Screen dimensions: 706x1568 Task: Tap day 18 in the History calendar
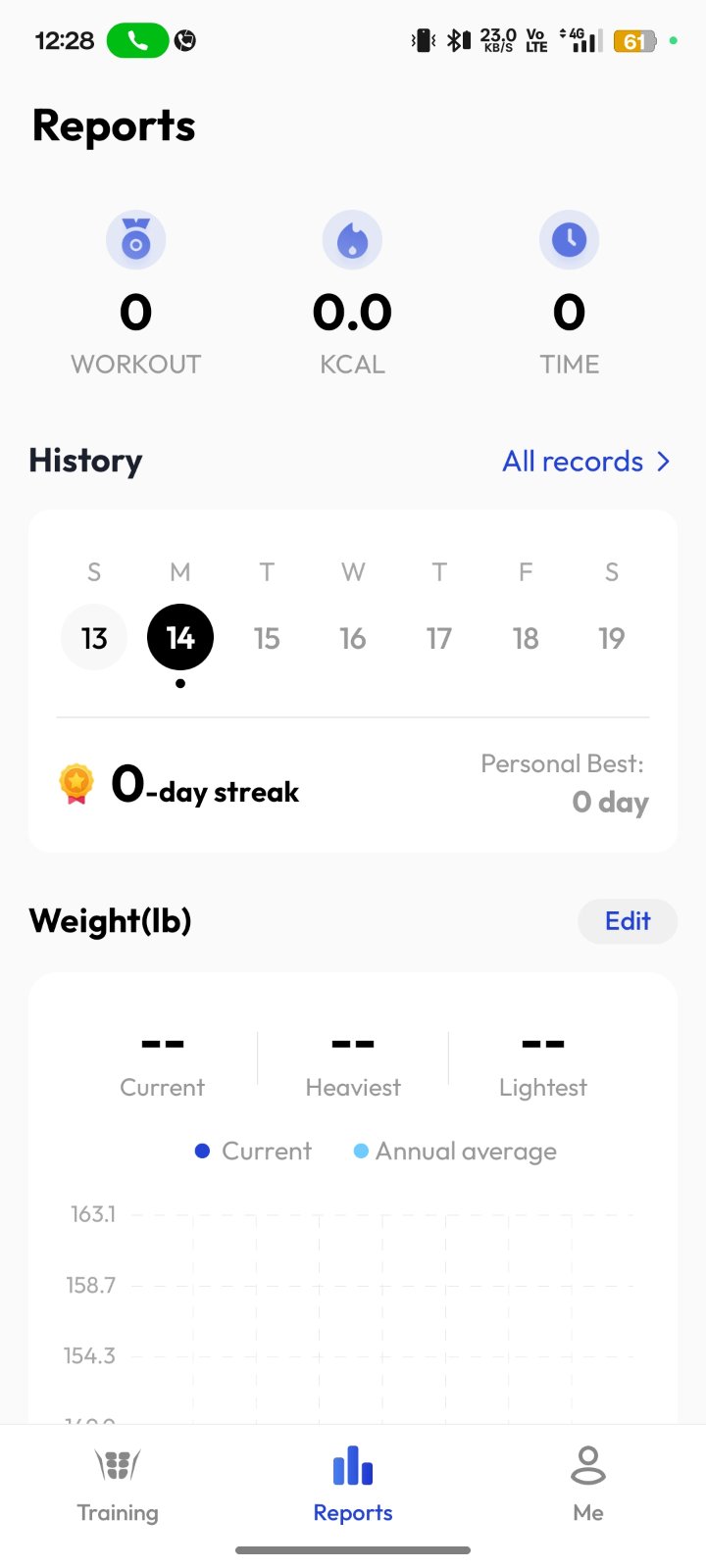tap(526, 638)
